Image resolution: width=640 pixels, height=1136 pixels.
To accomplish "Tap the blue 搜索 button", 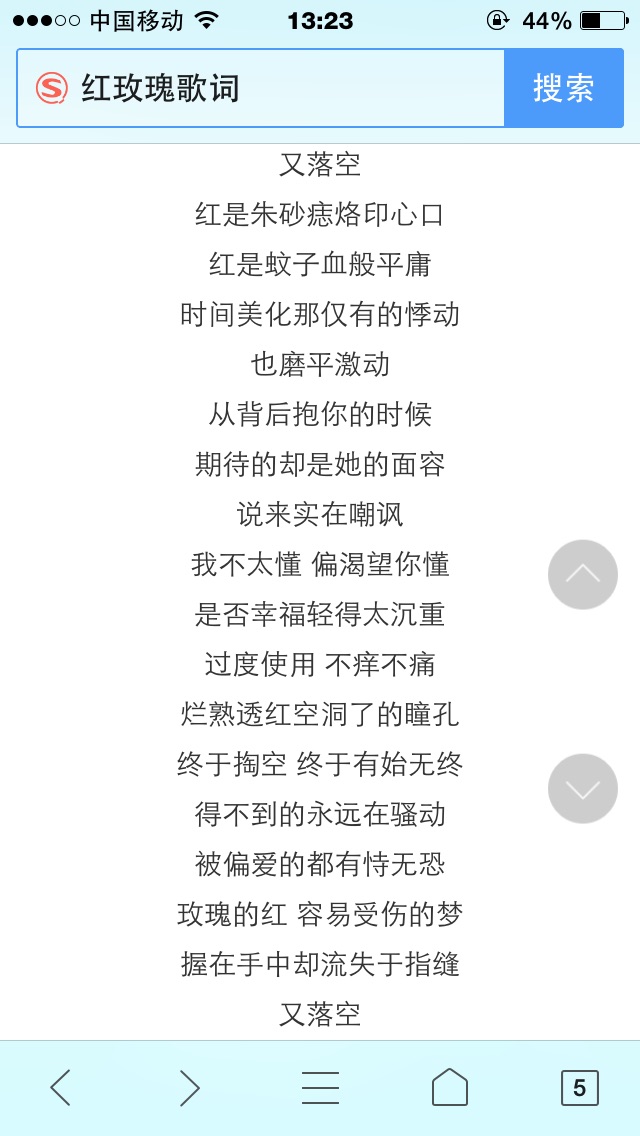I will [x=563, y=88].
